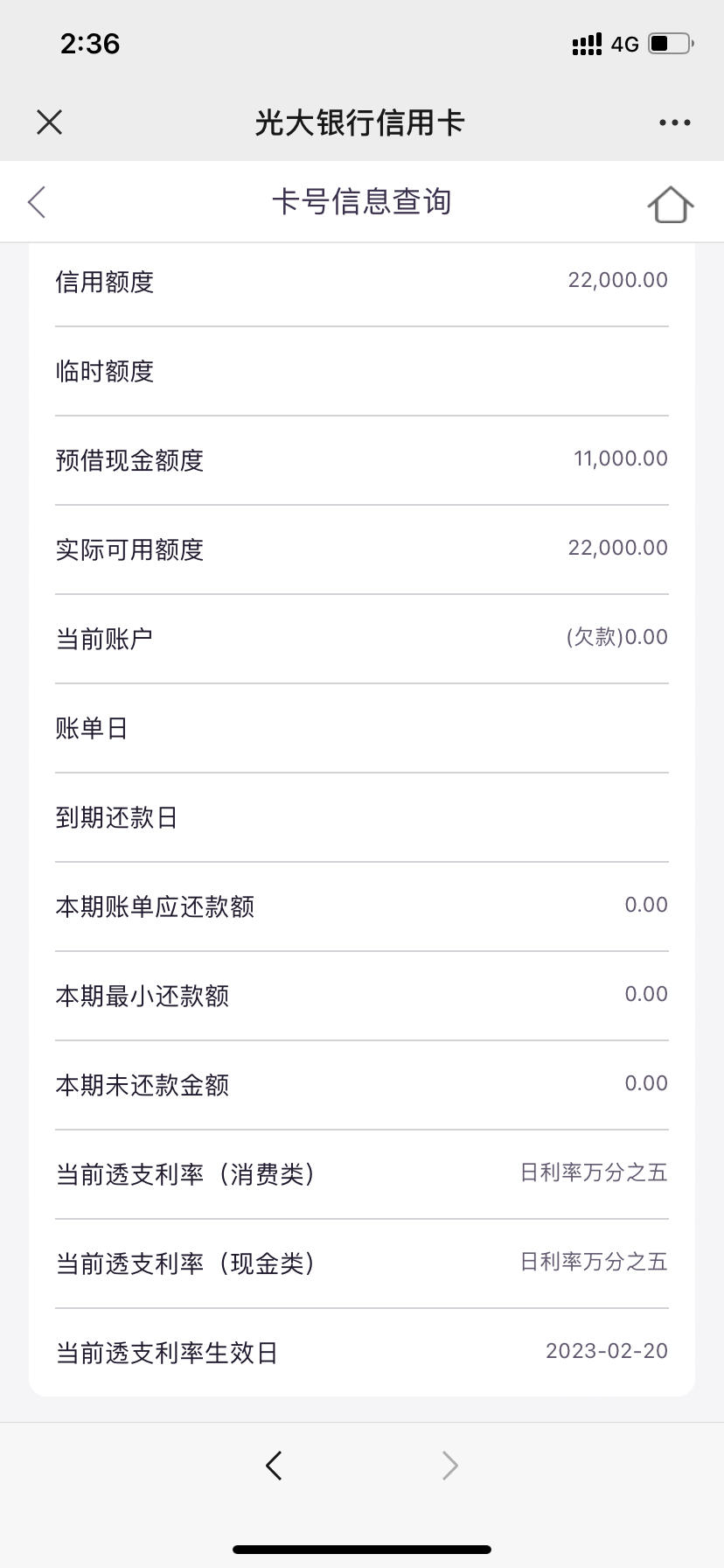Open the three-dot more options menu
Image resolution: width=724 pixels, height=1568 pixels.
[x=674, y=122]
